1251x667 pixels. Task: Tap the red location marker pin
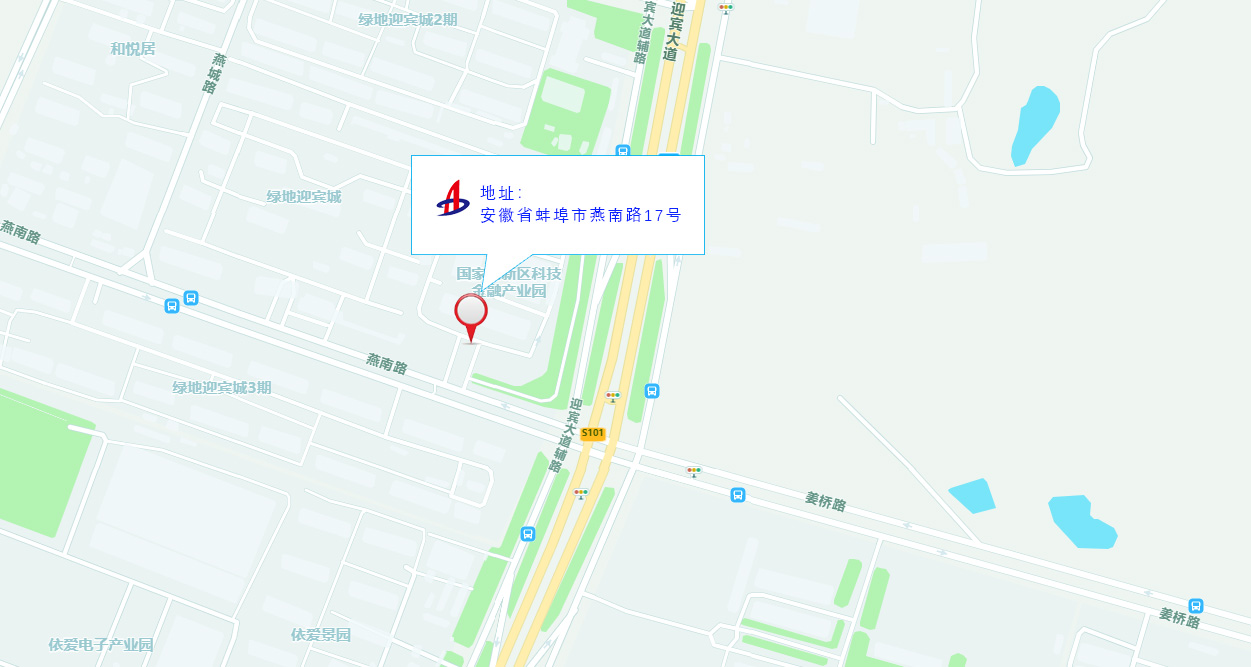point(471,313)
